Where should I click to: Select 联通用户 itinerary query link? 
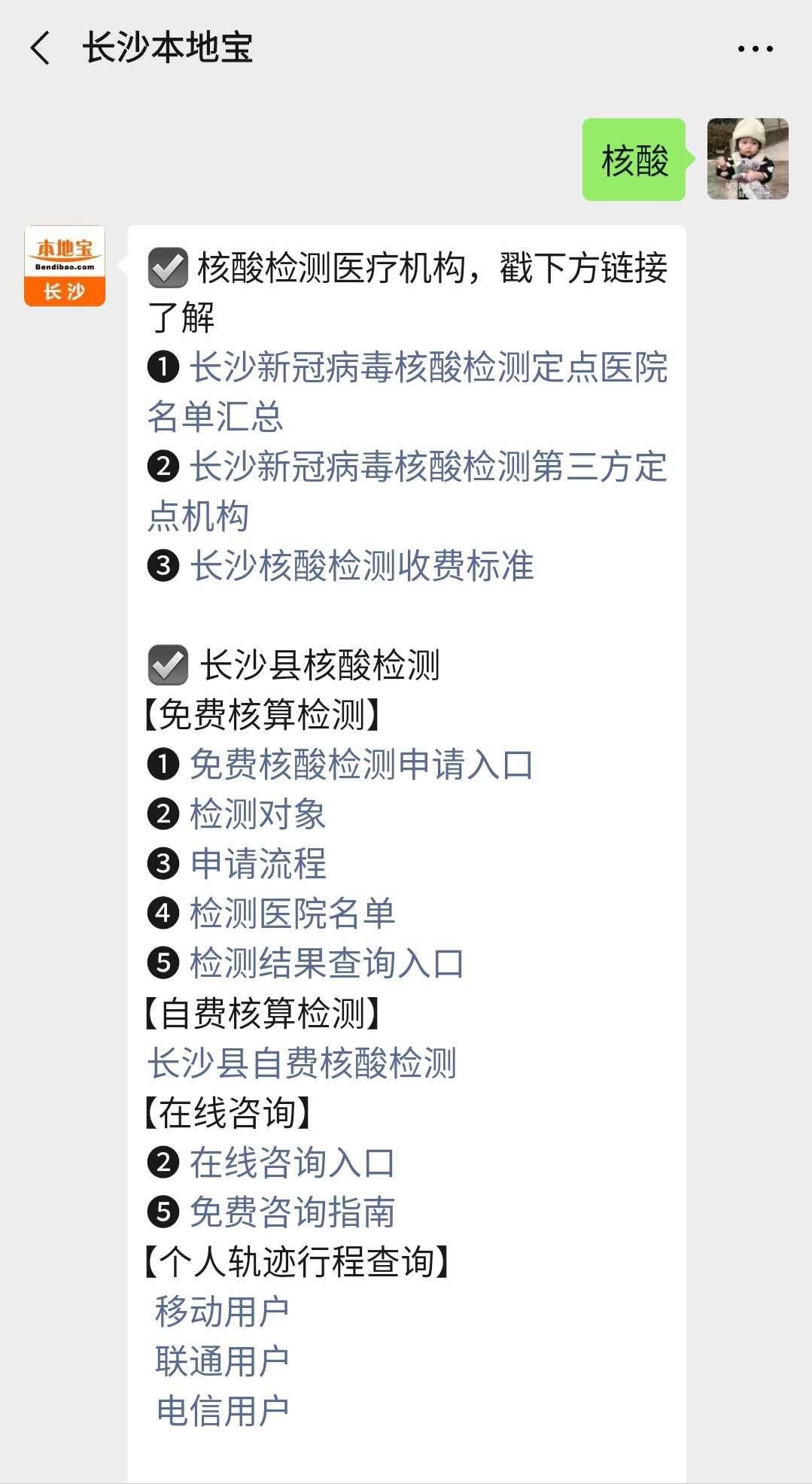tap(222, 1361)
